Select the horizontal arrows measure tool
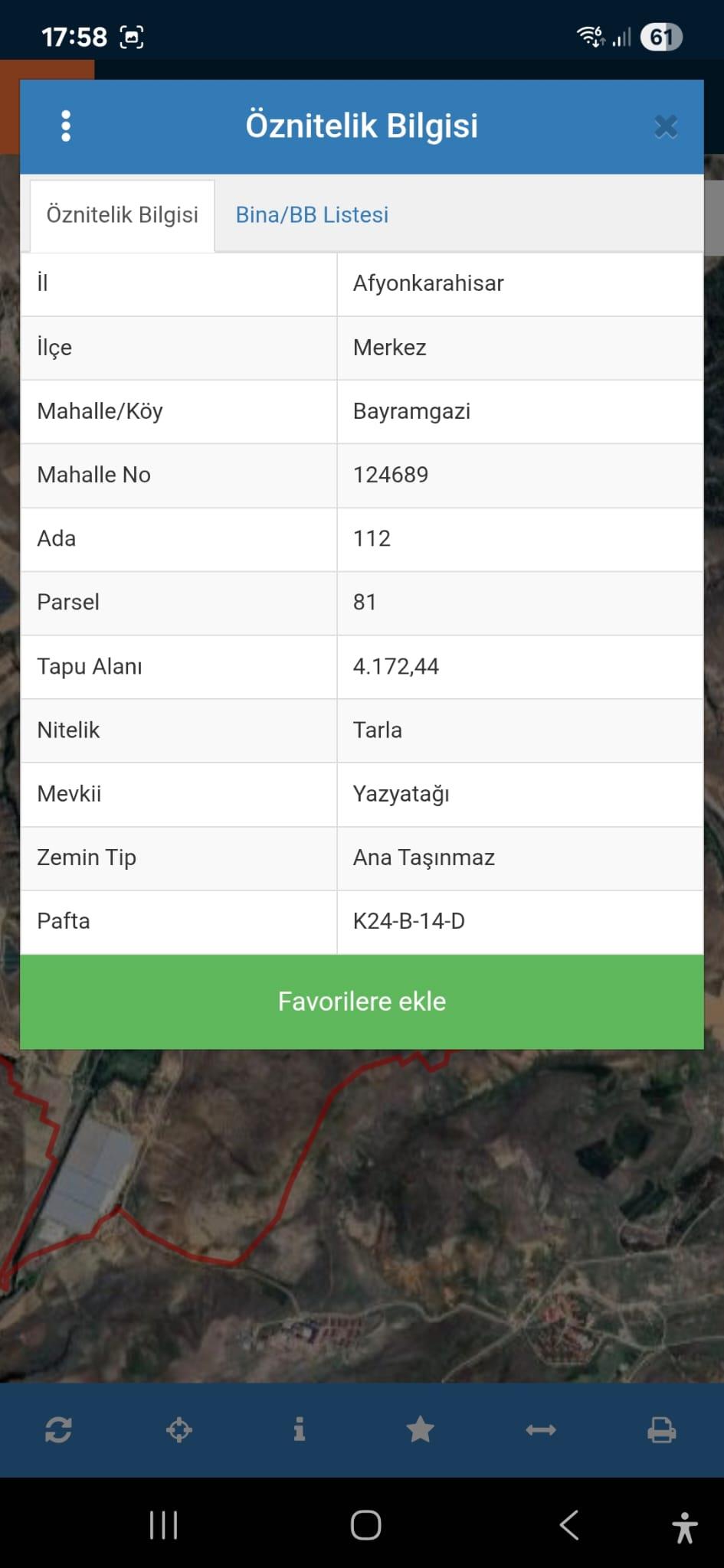Image resolution: width=724 pixels, height=1568 pixels. tap(541, 1429)
